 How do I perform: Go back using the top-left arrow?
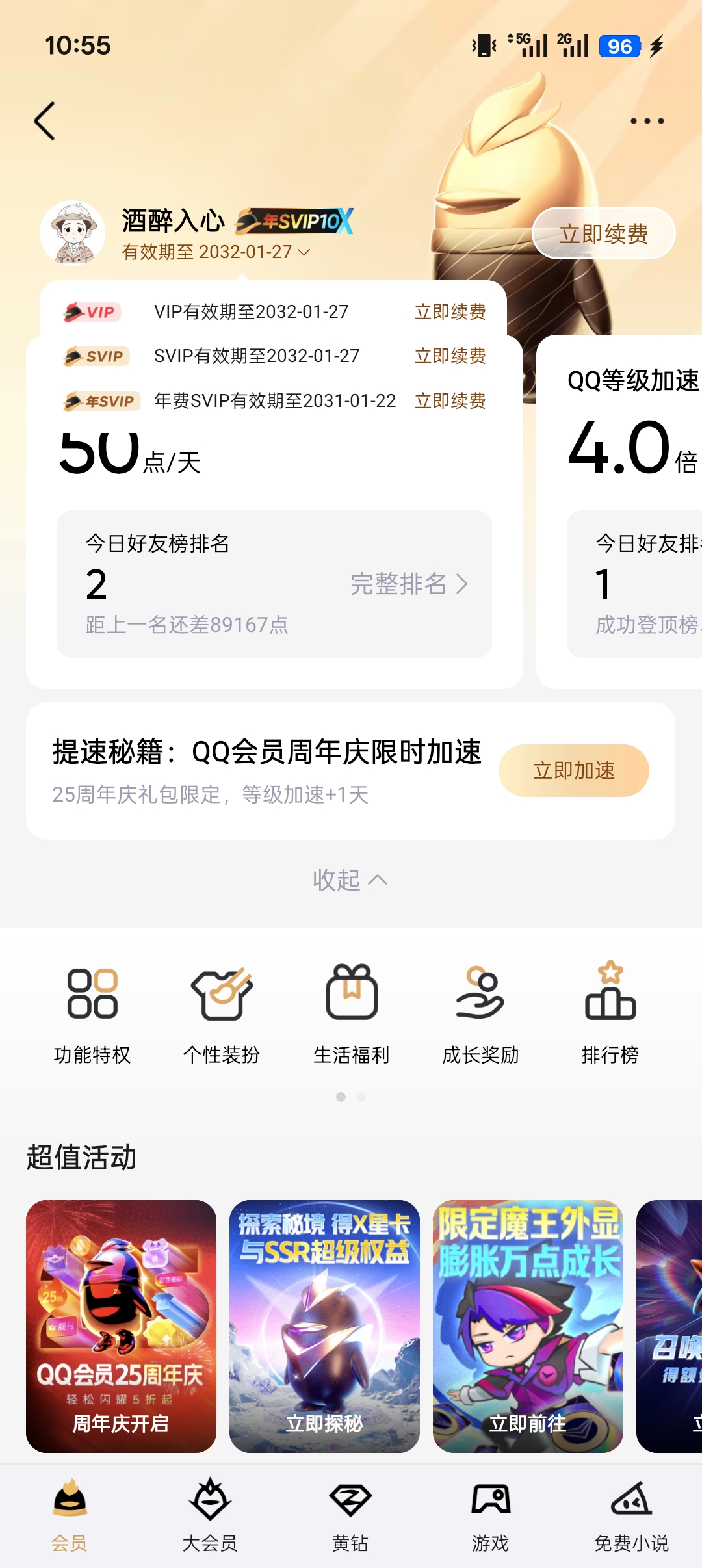pos(44,121)
